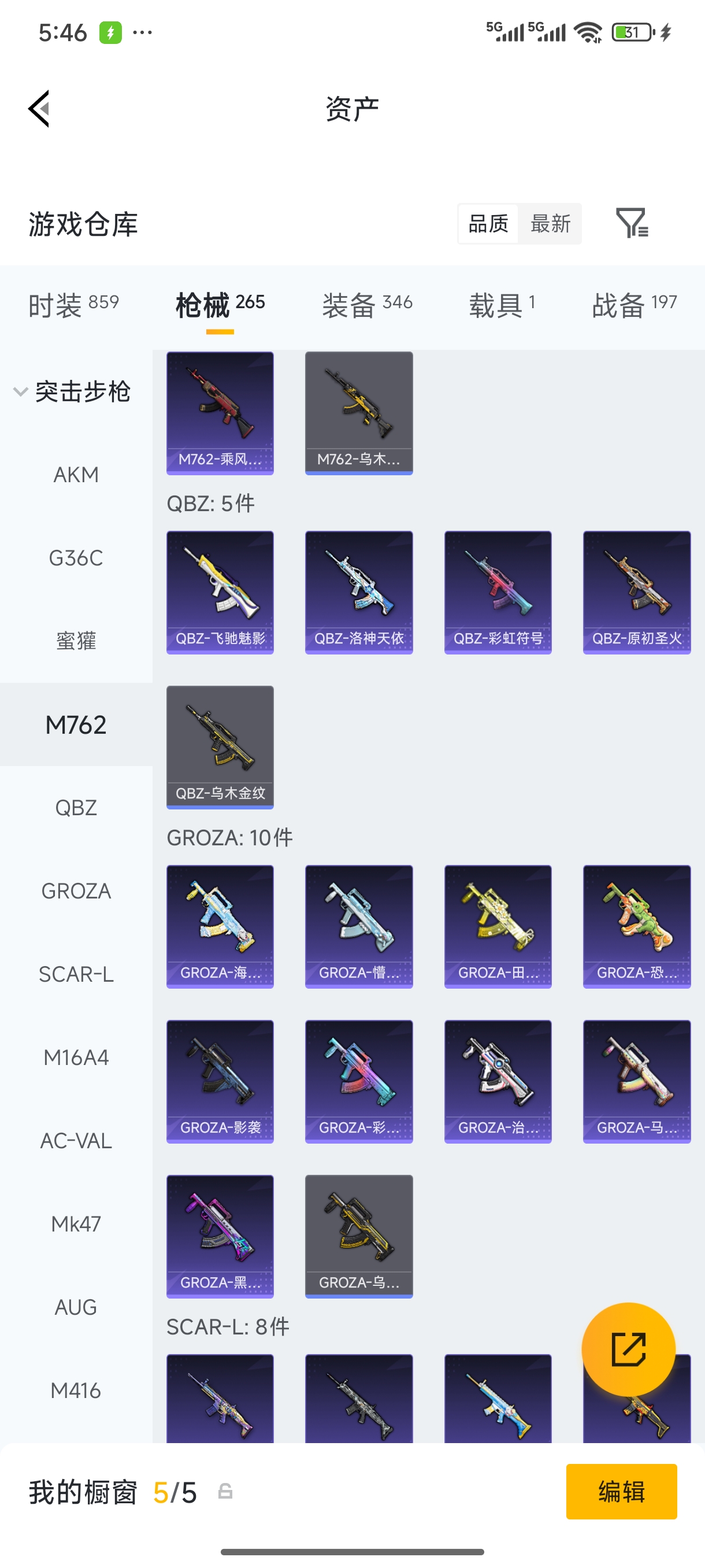
Task: Open the GROZA-影袭 skin tile
Action: [220, 1081]
